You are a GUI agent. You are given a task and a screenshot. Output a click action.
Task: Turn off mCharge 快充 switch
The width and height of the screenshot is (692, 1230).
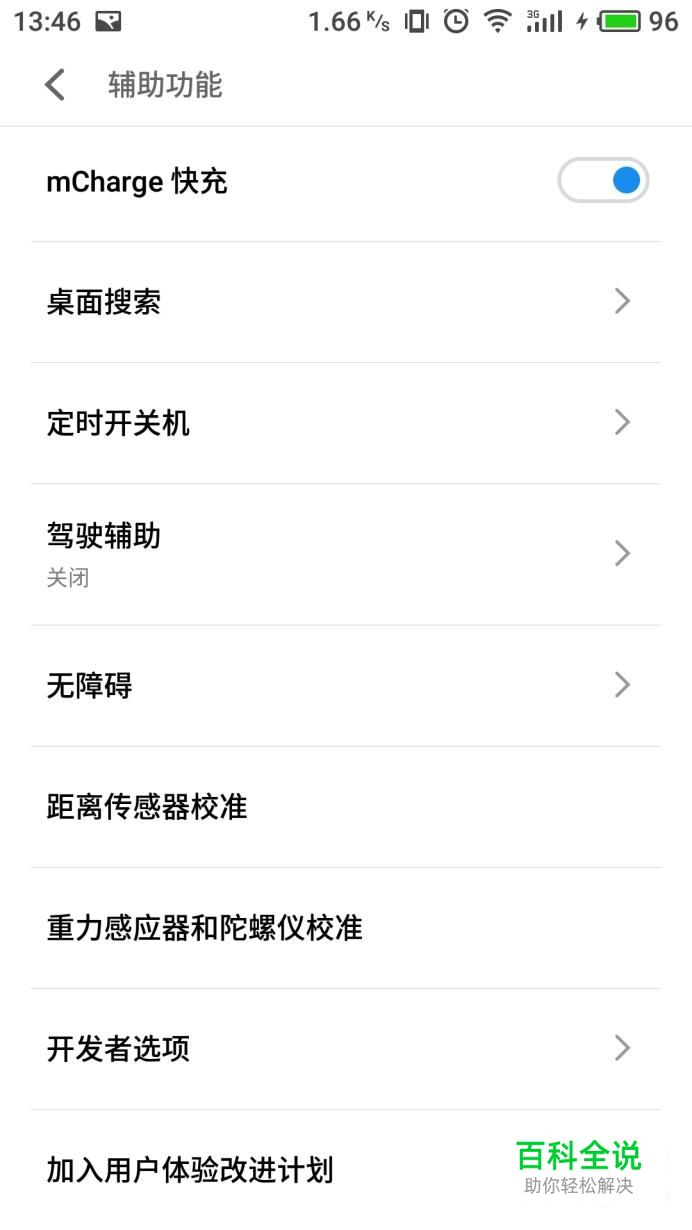[603, 181]
